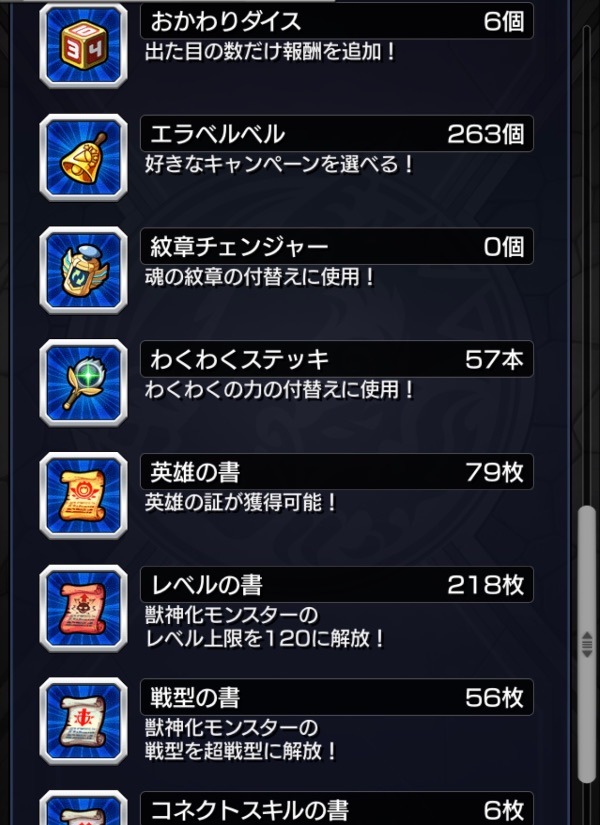Tap the scrollbar handle on the list
The width and height of the screenshot is (600, 825).
coord(587,644)
